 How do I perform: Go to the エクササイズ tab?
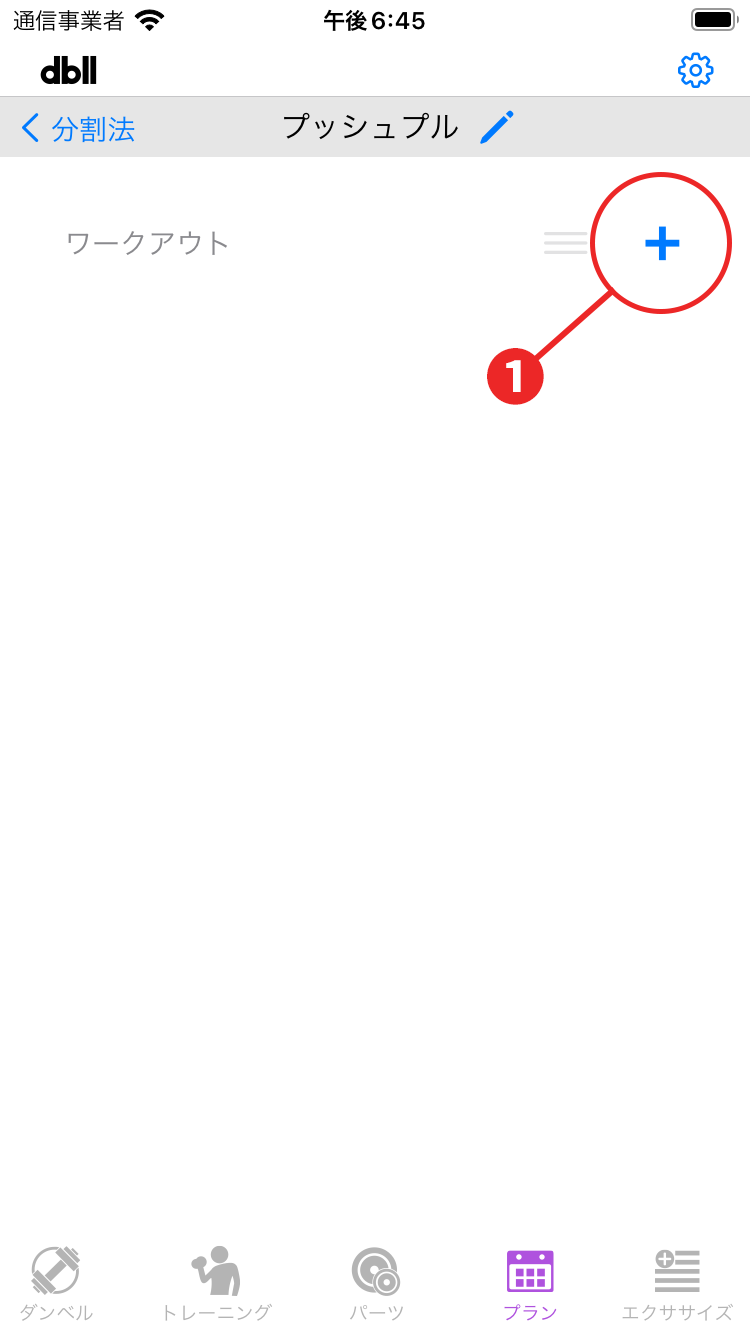pos(677,1283)
